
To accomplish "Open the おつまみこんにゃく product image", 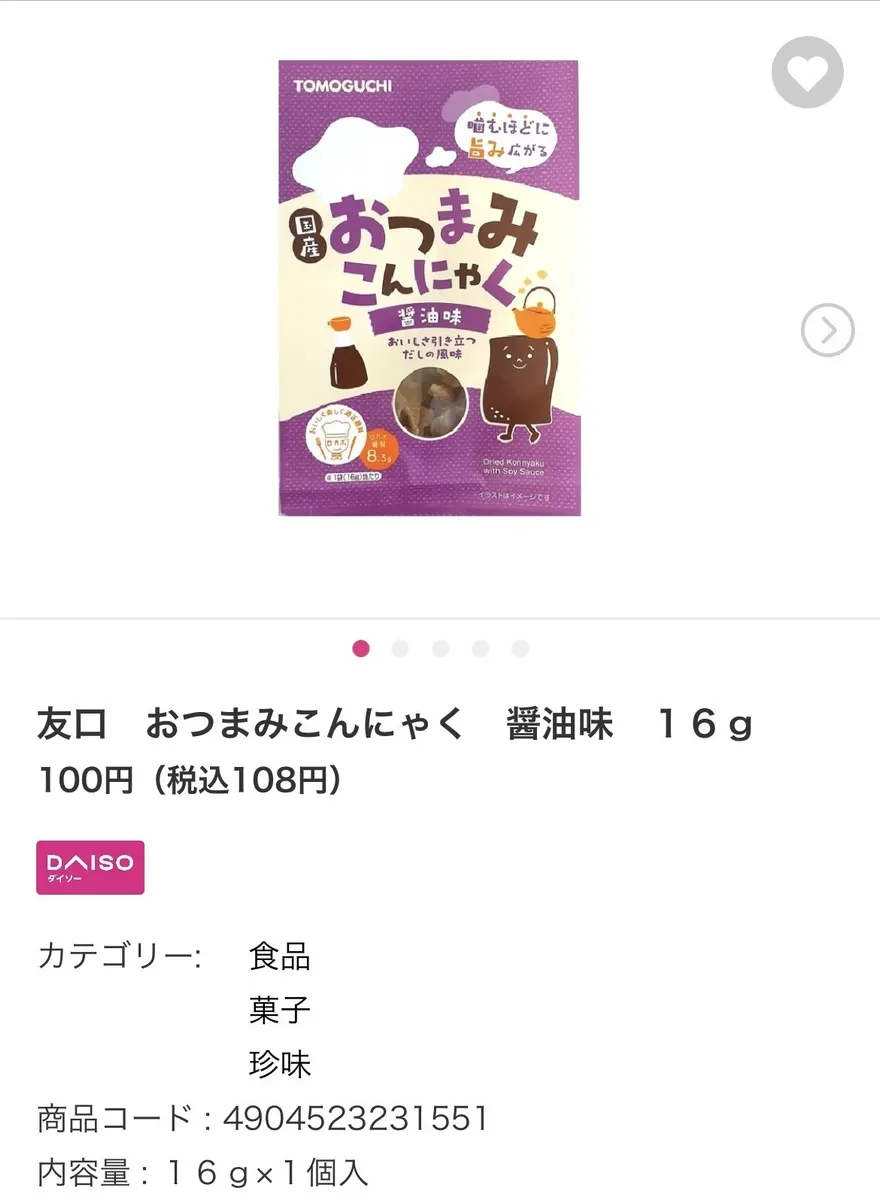I will pos(429,288).
